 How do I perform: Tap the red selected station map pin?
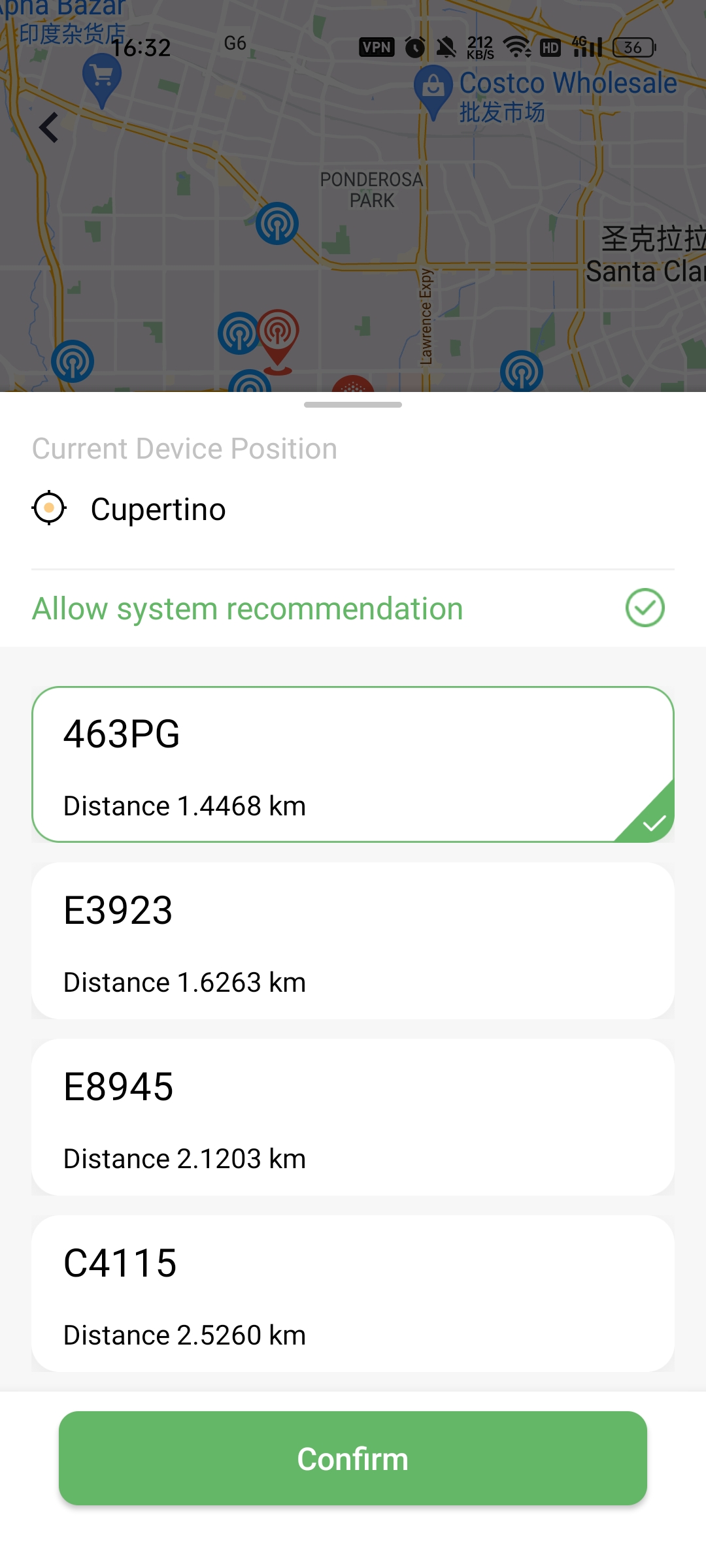(278, 340)
